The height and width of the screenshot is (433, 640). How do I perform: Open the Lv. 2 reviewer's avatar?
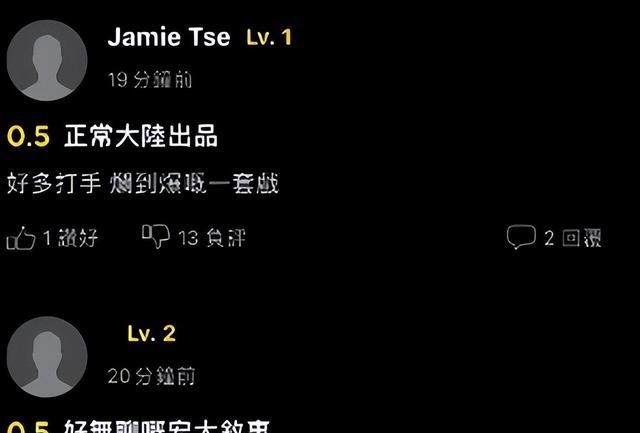click(x=47, y=356)
